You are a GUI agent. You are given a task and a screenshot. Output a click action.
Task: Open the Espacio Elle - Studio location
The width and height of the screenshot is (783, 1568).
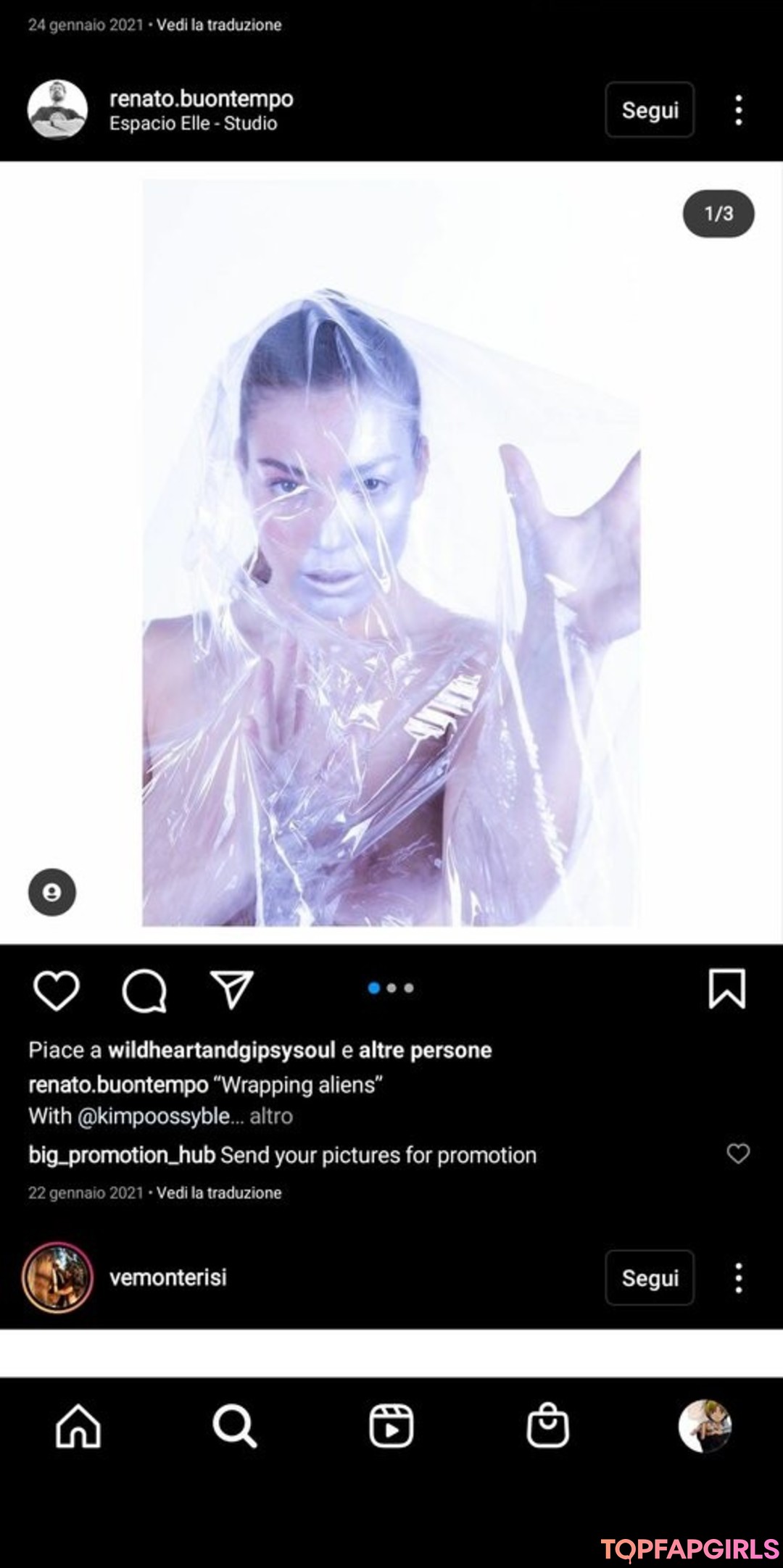point(193,123)
